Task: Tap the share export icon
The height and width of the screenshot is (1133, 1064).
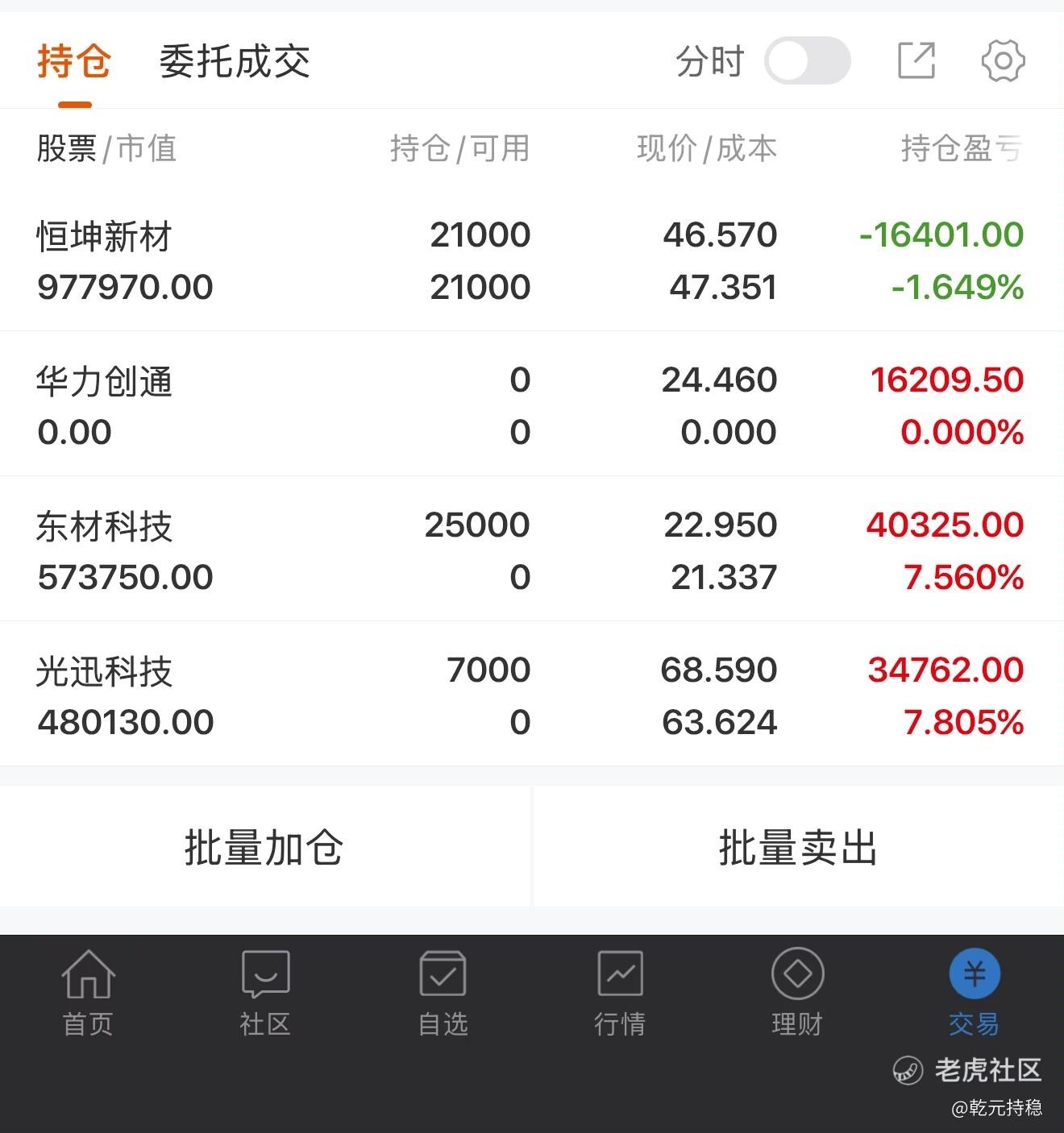Action: point(916,61)
